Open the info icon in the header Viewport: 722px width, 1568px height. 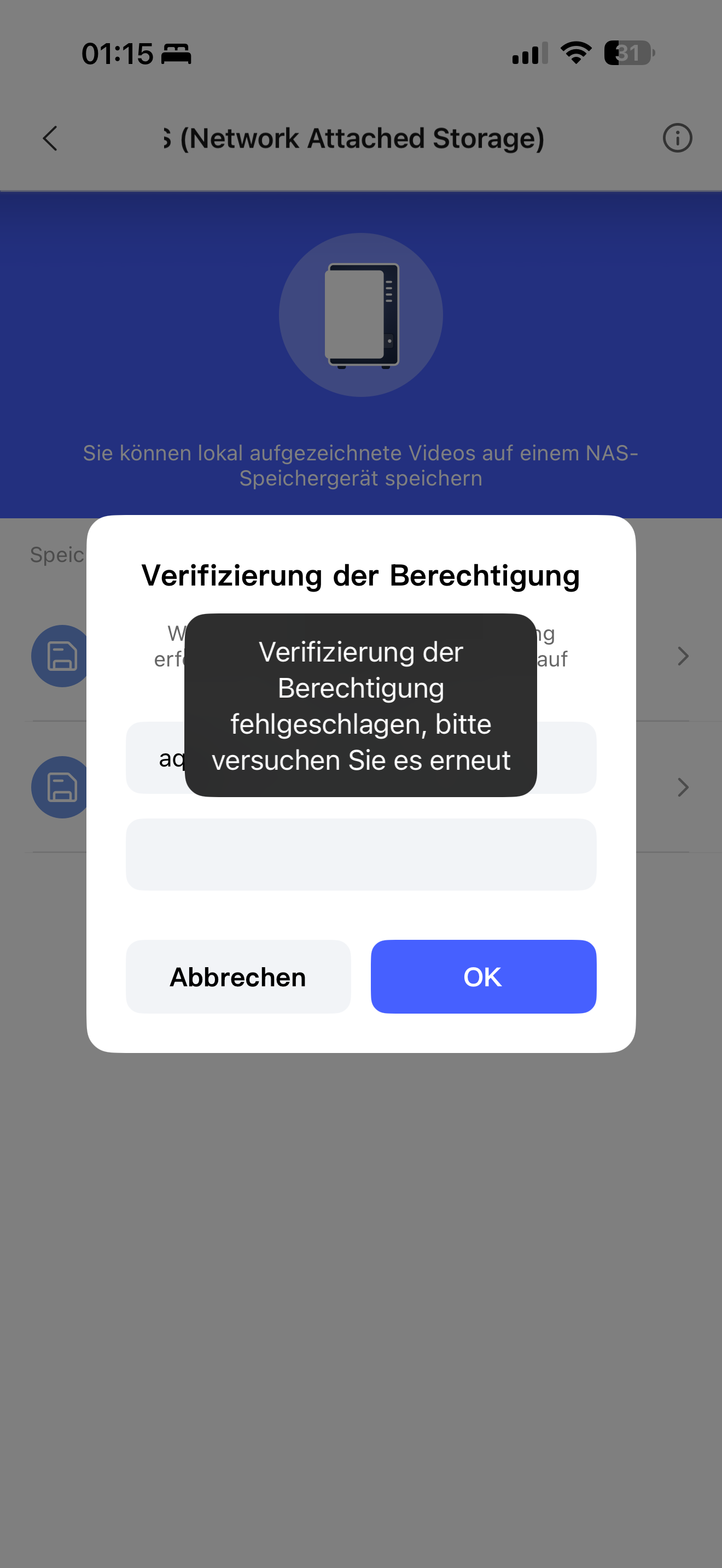point(677,138)
